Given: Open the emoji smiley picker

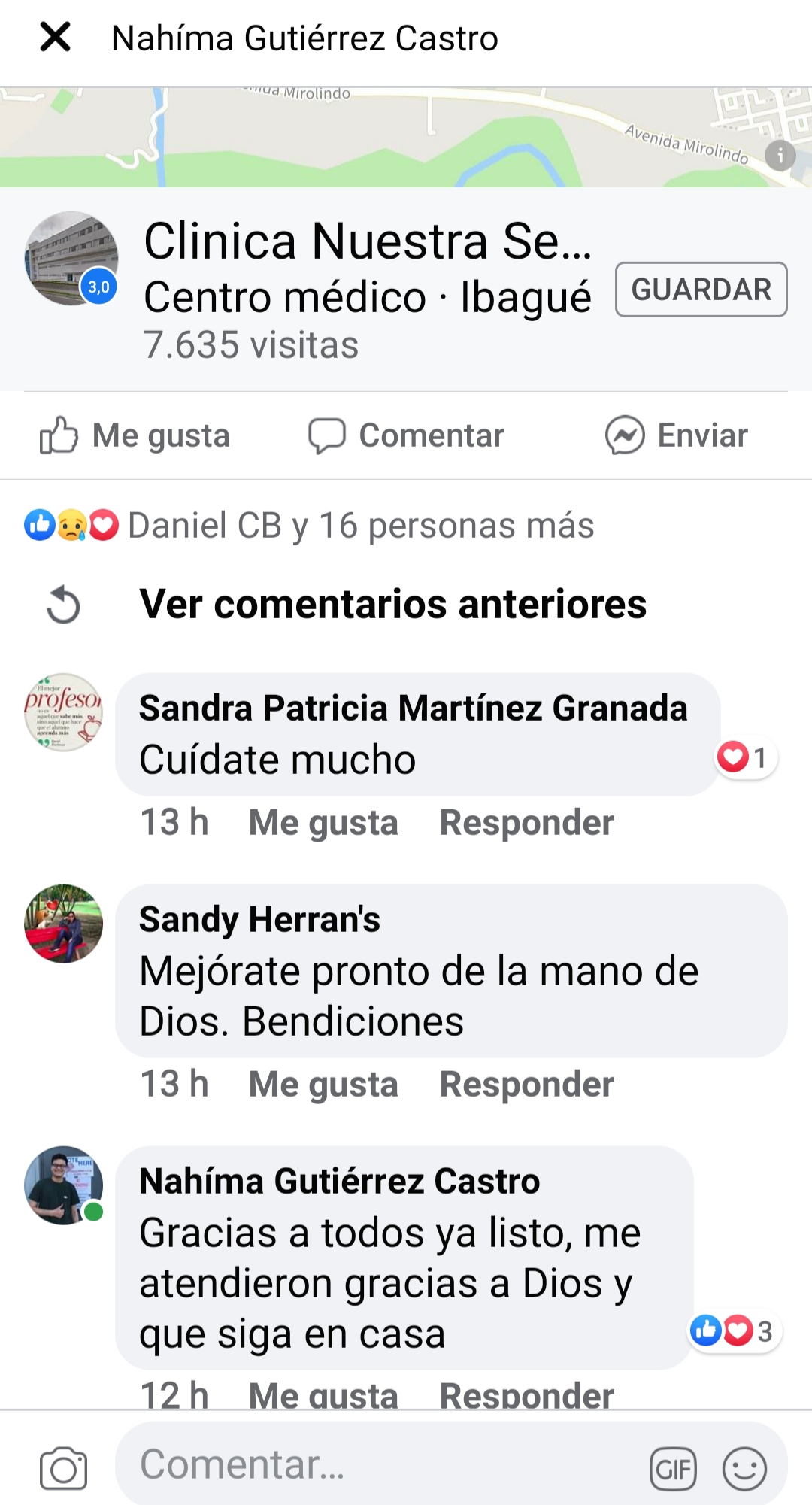Looking at the screenshot, I should [x=744, y=1469].
